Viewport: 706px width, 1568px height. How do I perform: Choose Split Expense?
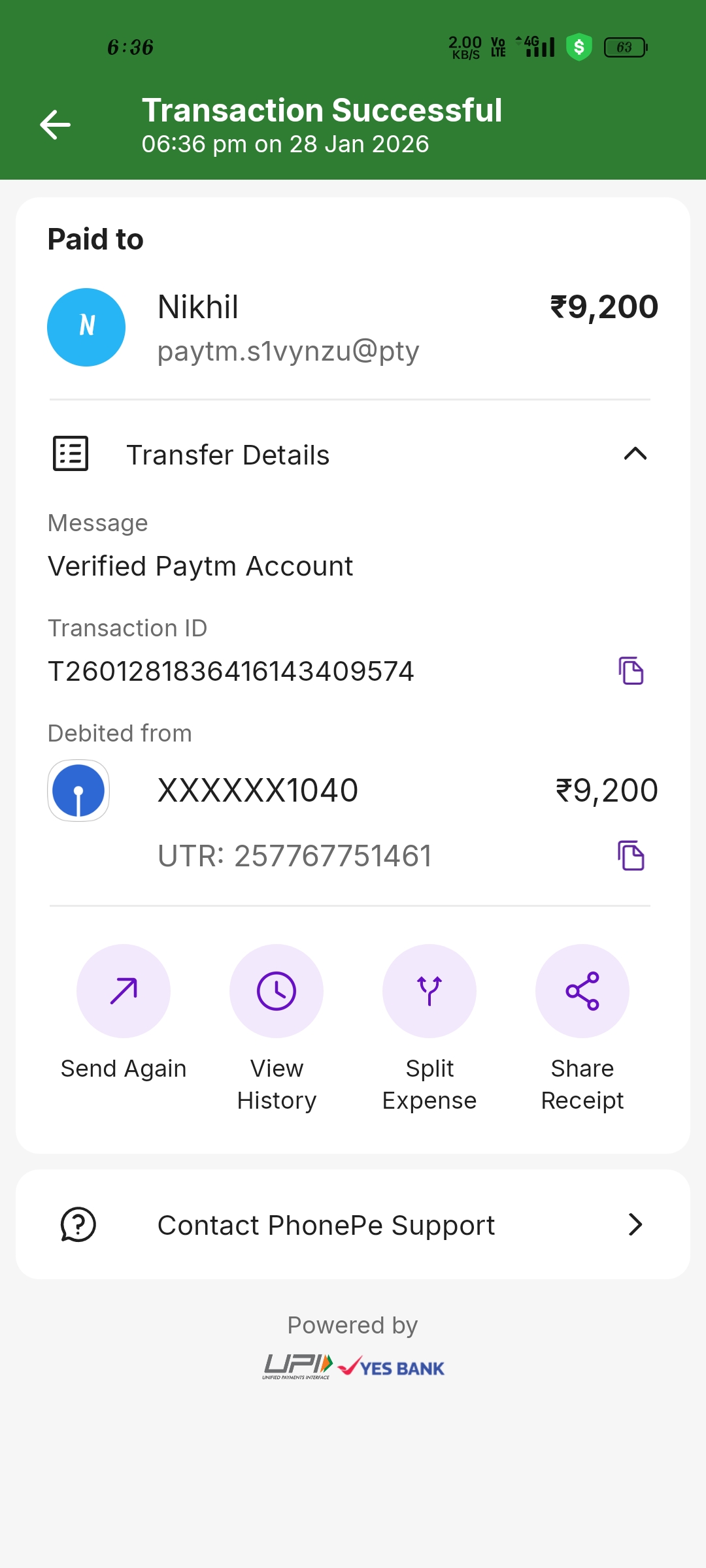point(429,991)
